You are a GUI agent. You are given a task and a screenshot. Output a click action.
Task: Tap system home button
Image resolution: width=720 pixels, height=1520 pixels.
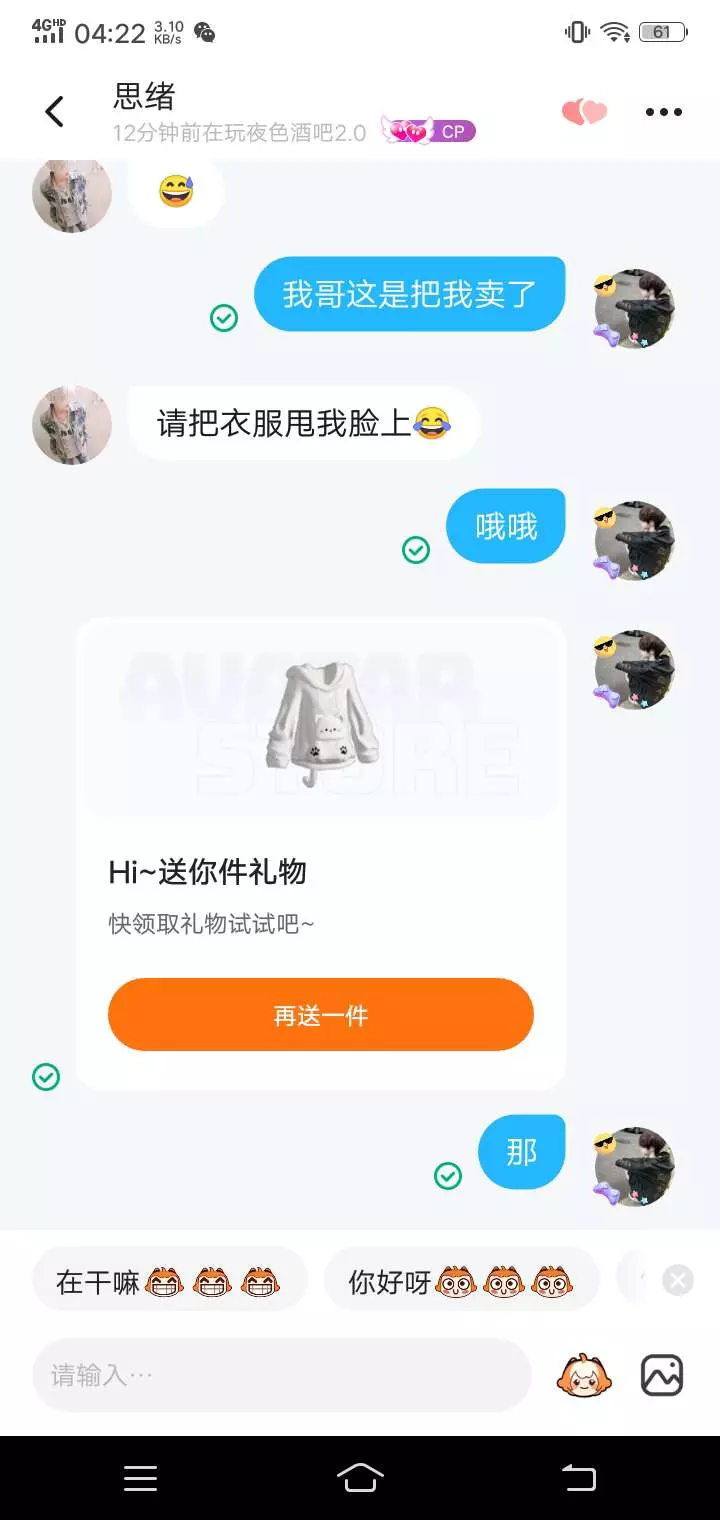[360, 1477]
